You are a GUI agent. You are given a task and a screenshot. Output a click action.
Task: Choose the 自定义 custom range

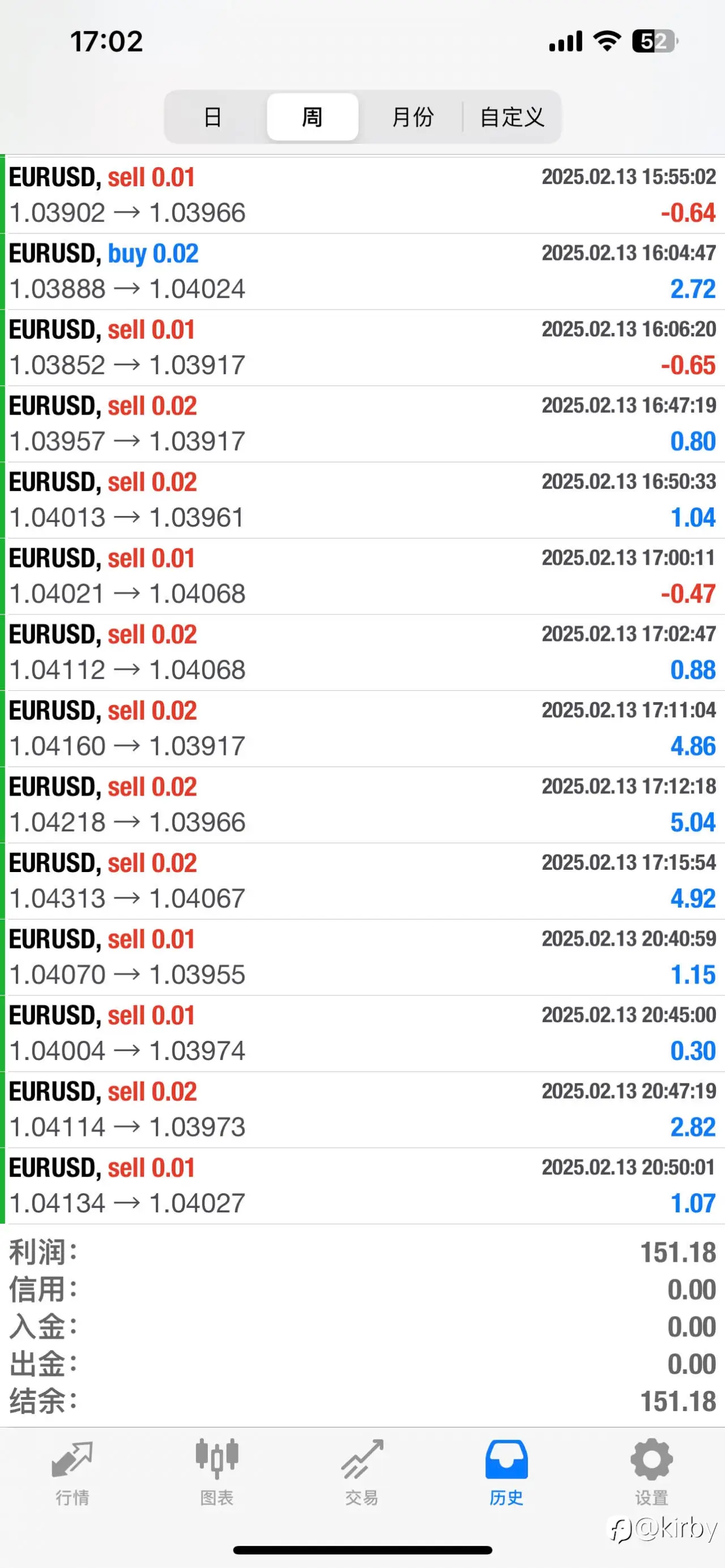click(x=511, y=117)
